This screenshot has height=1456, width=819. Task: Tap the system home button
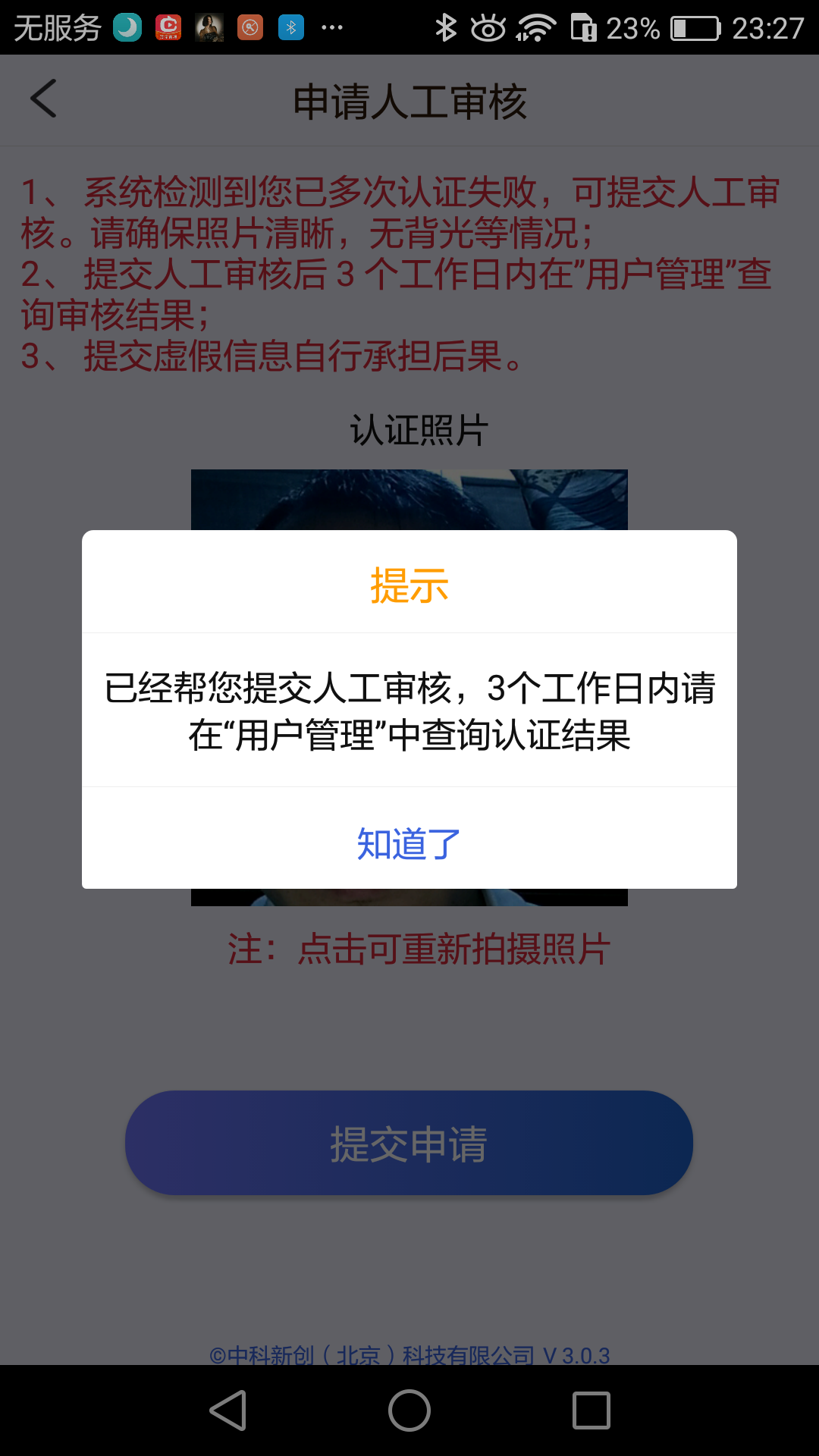point(409,1410)
